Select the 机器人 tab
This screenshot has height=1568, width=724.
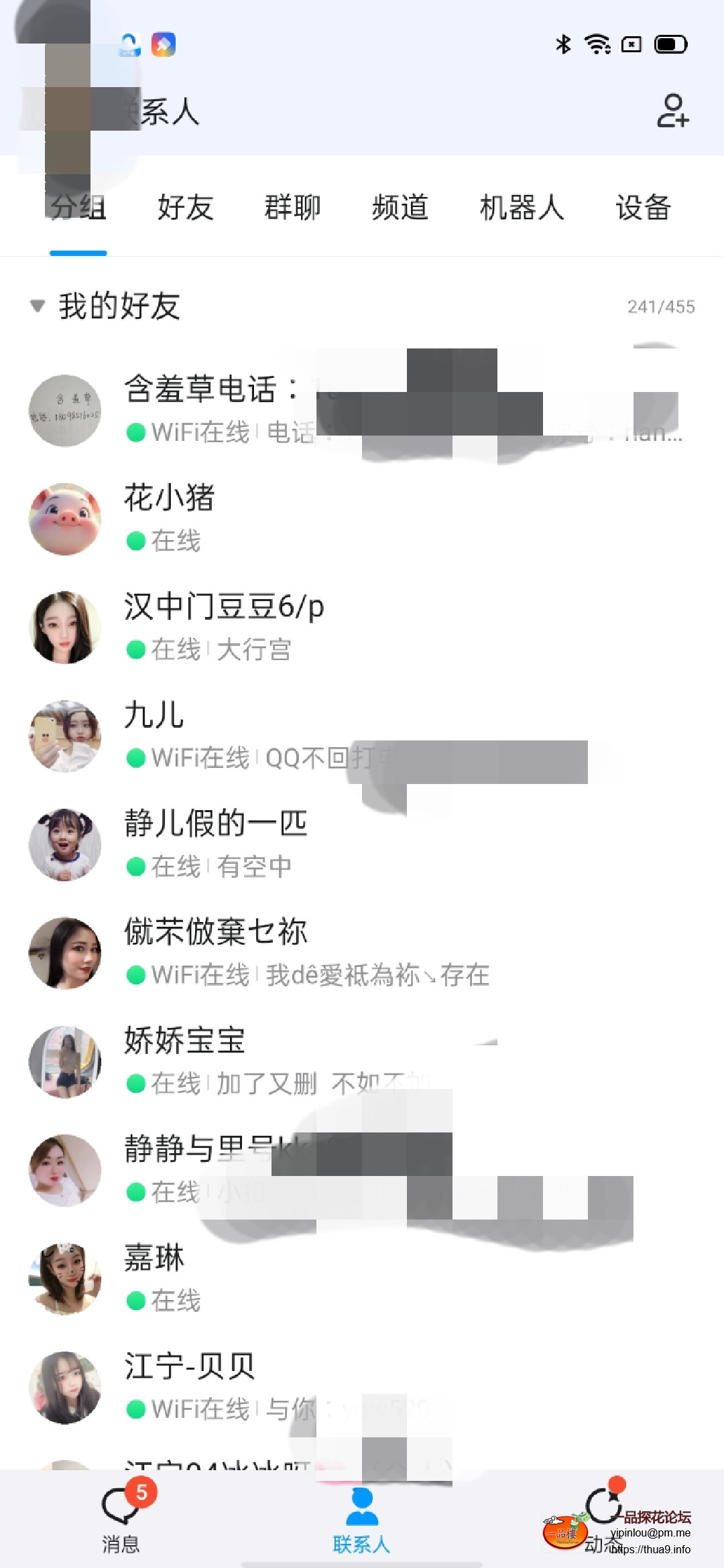pos(522,207)
